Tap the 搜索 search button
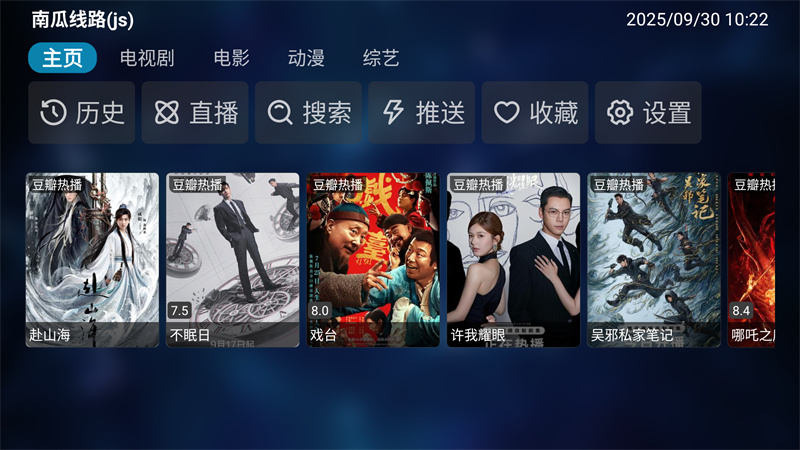The image size is (800, 450). [308, 113]
